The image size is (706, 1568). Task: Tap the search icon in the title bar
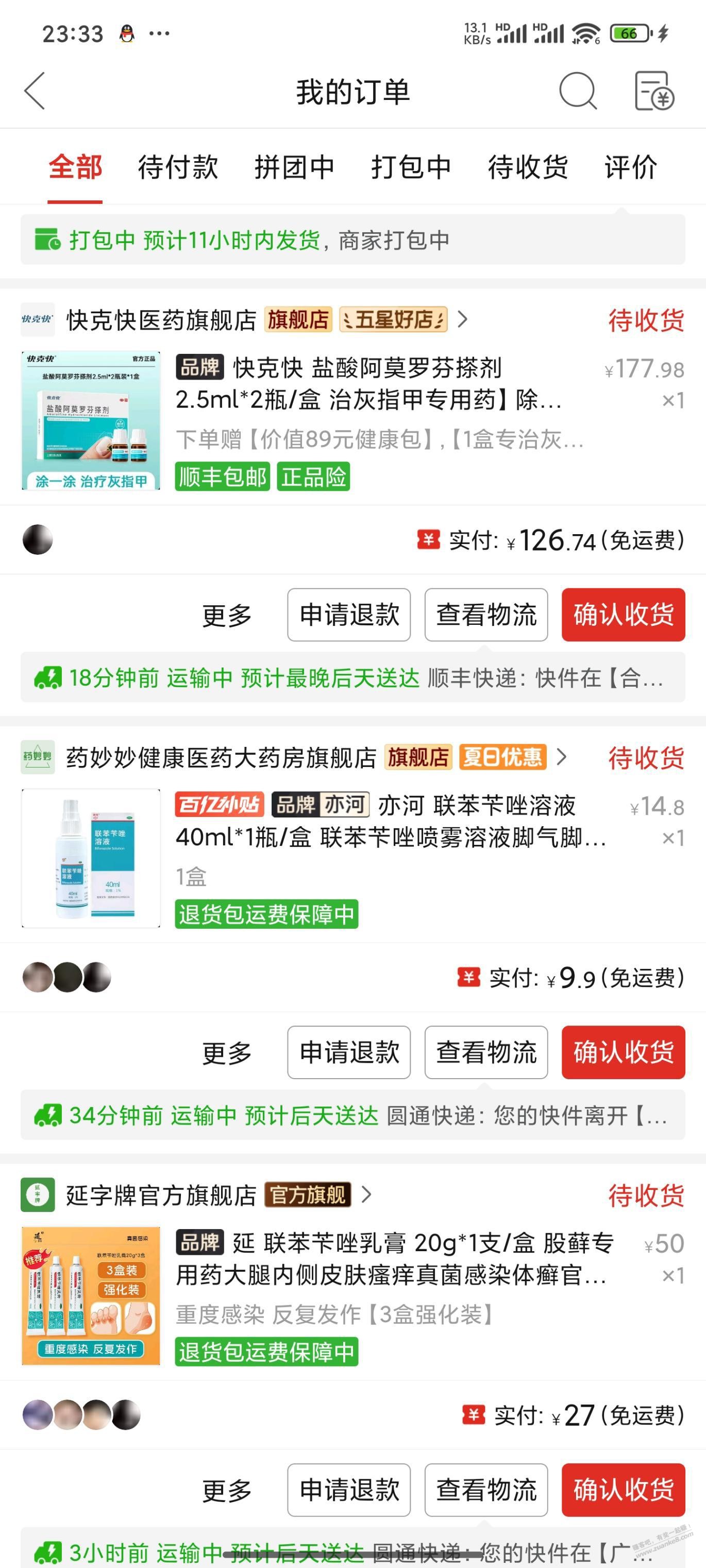[579, 92]
